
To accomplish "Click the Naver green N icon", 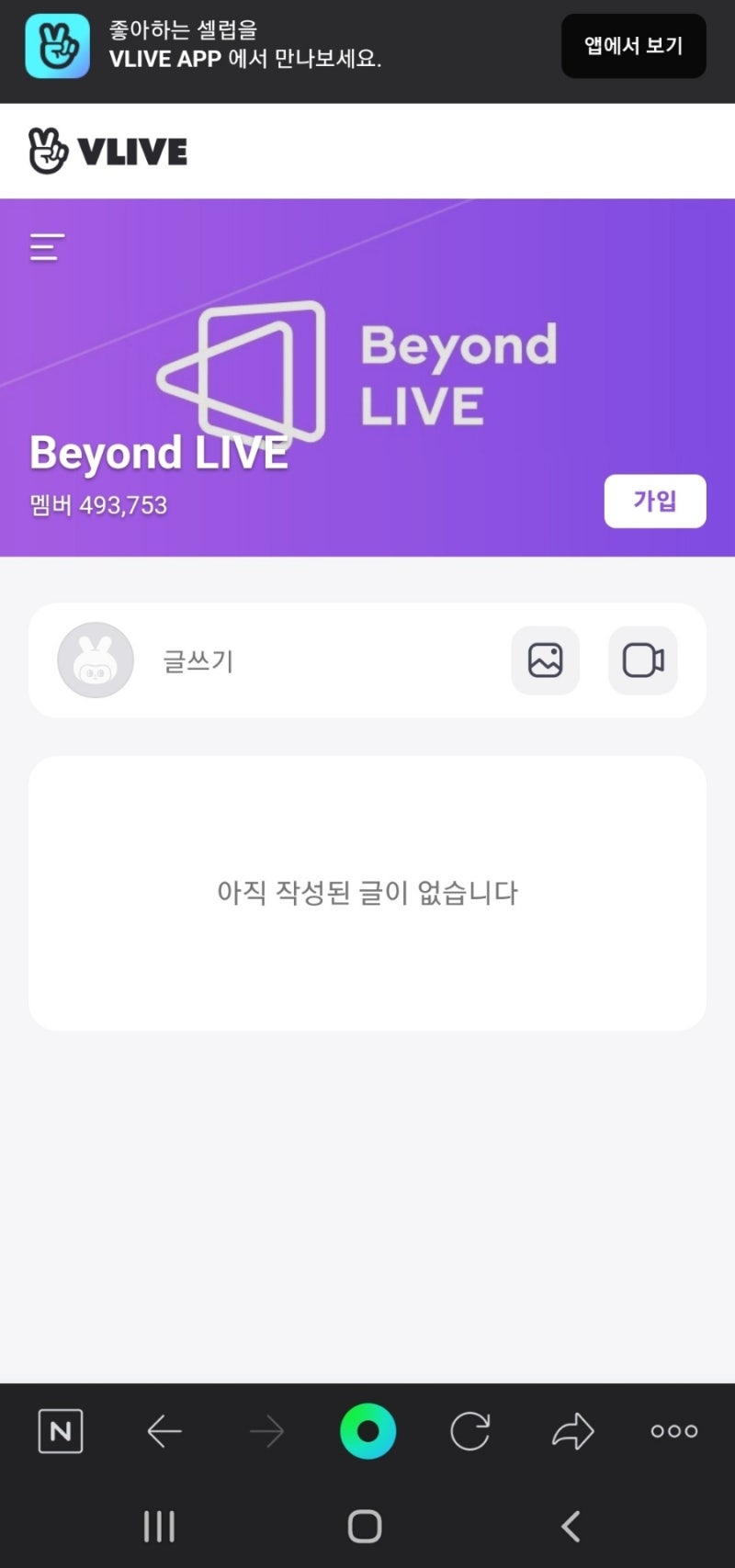I will pos(60,1430).
